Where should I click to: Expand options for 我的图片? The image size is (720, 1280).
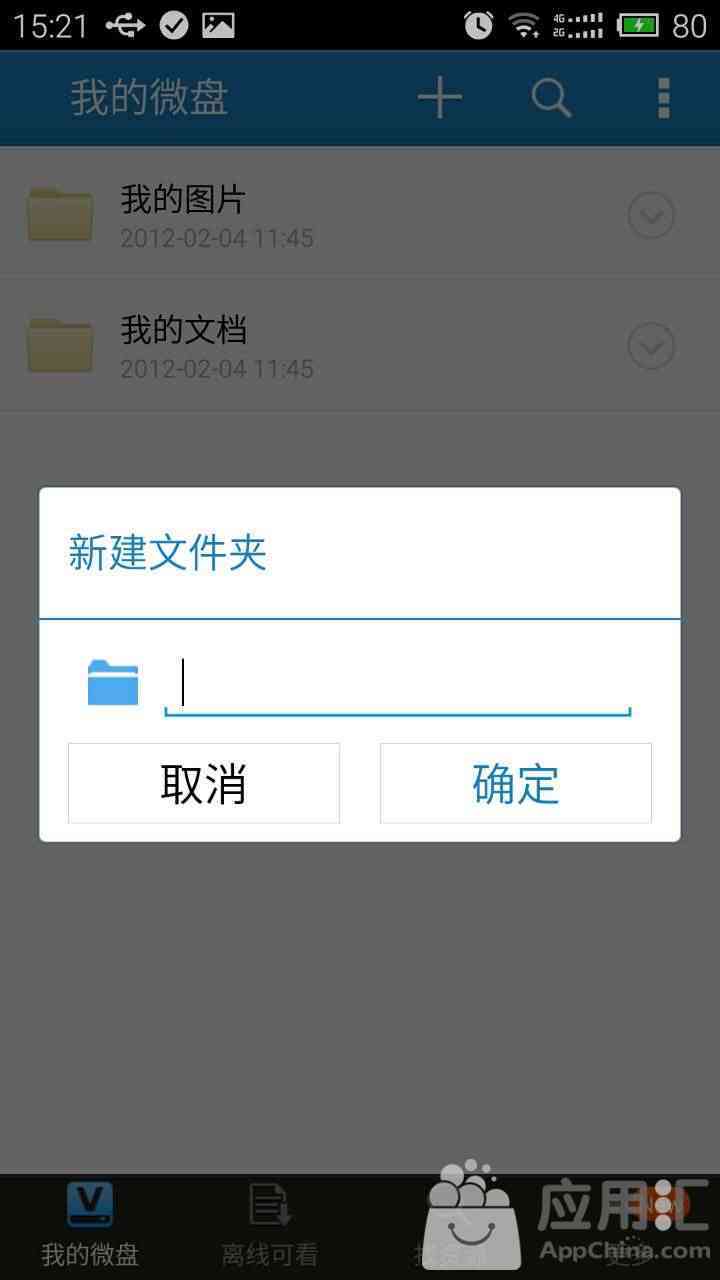pyautogui.click(x=651, y=215)
